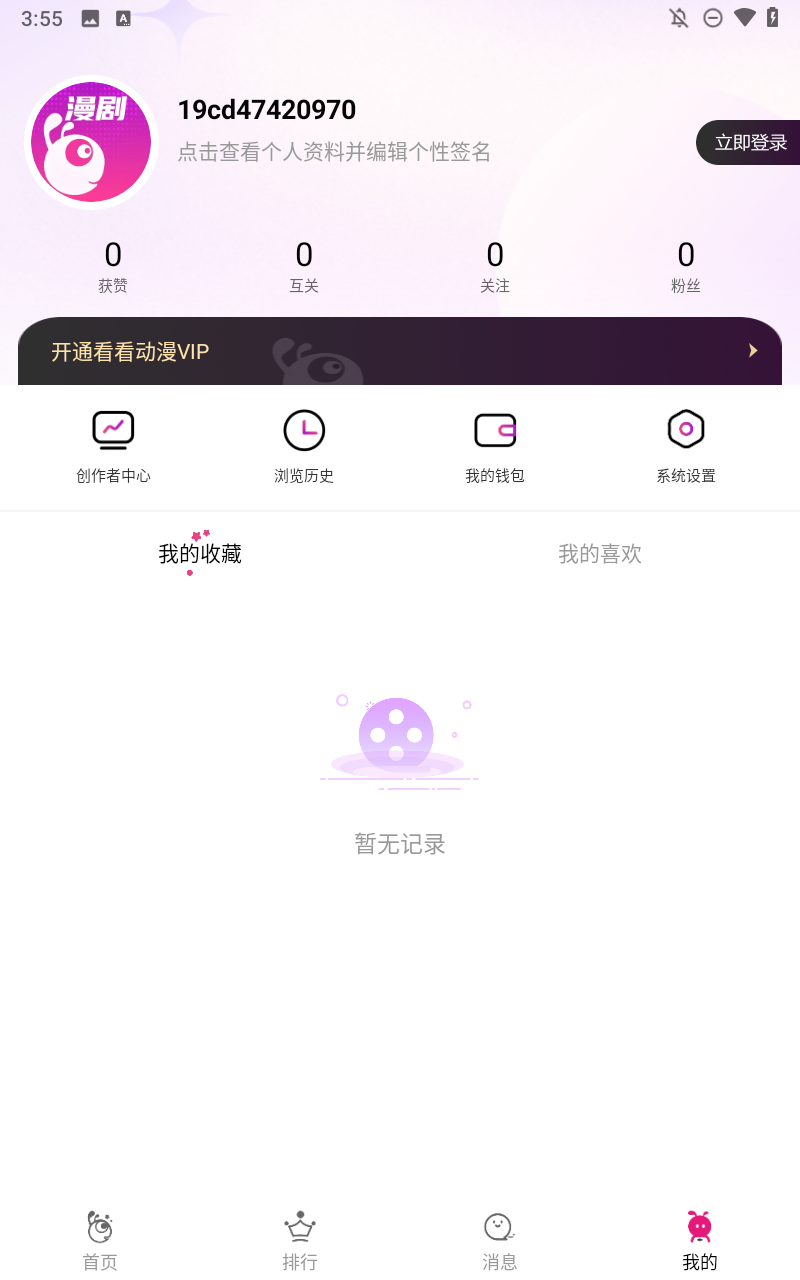800x1280 pixels.
Task: Open the 消息 messages tab
Action: click(x=499, y=1240)
